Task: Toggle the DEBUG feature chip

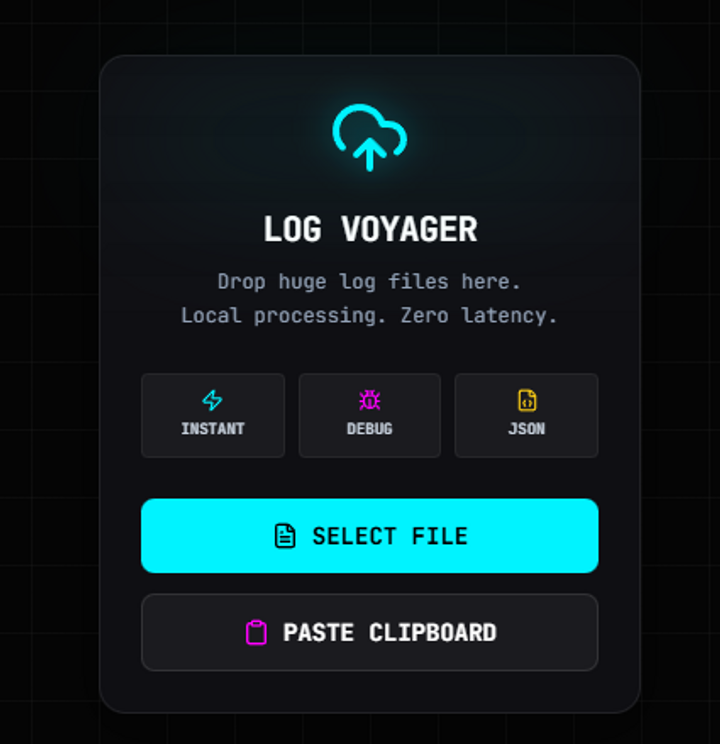Action: pos(369,415)
